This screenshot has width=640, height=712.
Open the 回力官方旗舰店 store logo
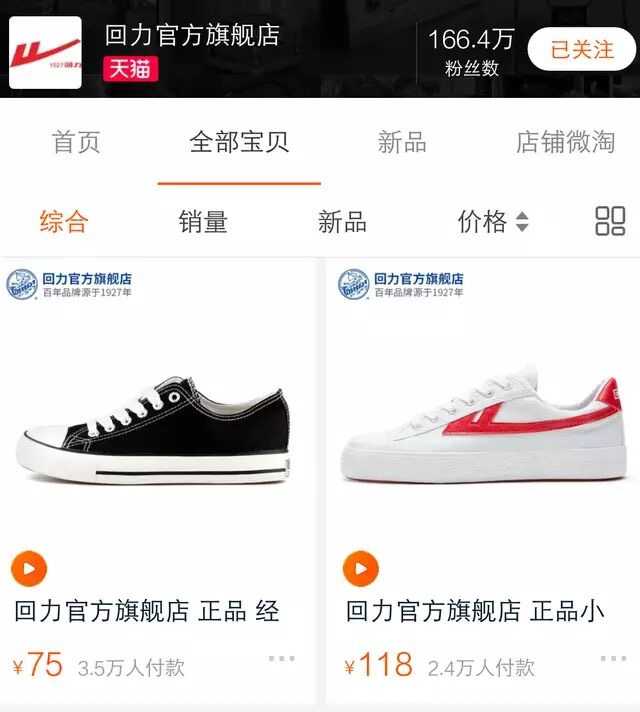[45, 49]
